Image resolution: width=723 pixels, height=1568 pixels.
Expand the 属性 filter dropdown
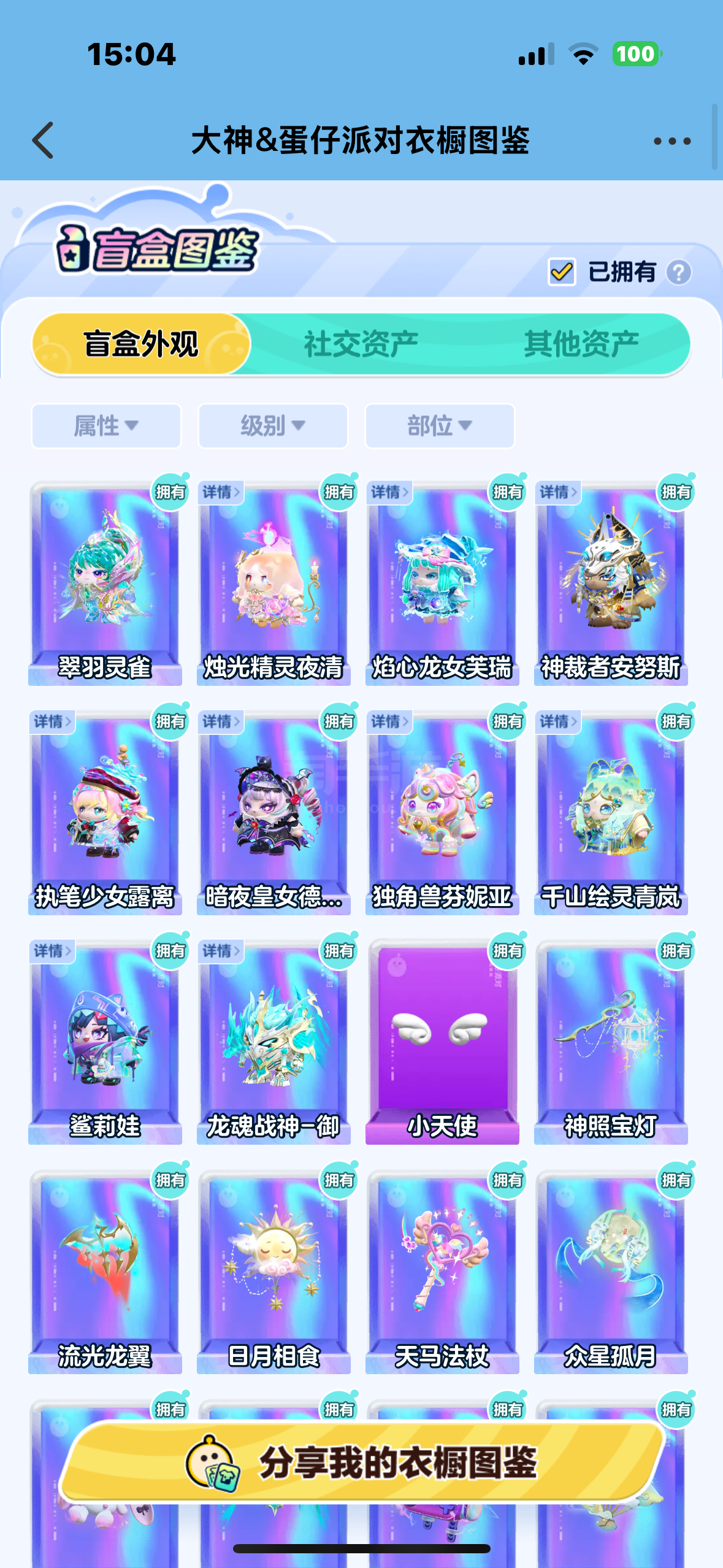coord(106,426)
